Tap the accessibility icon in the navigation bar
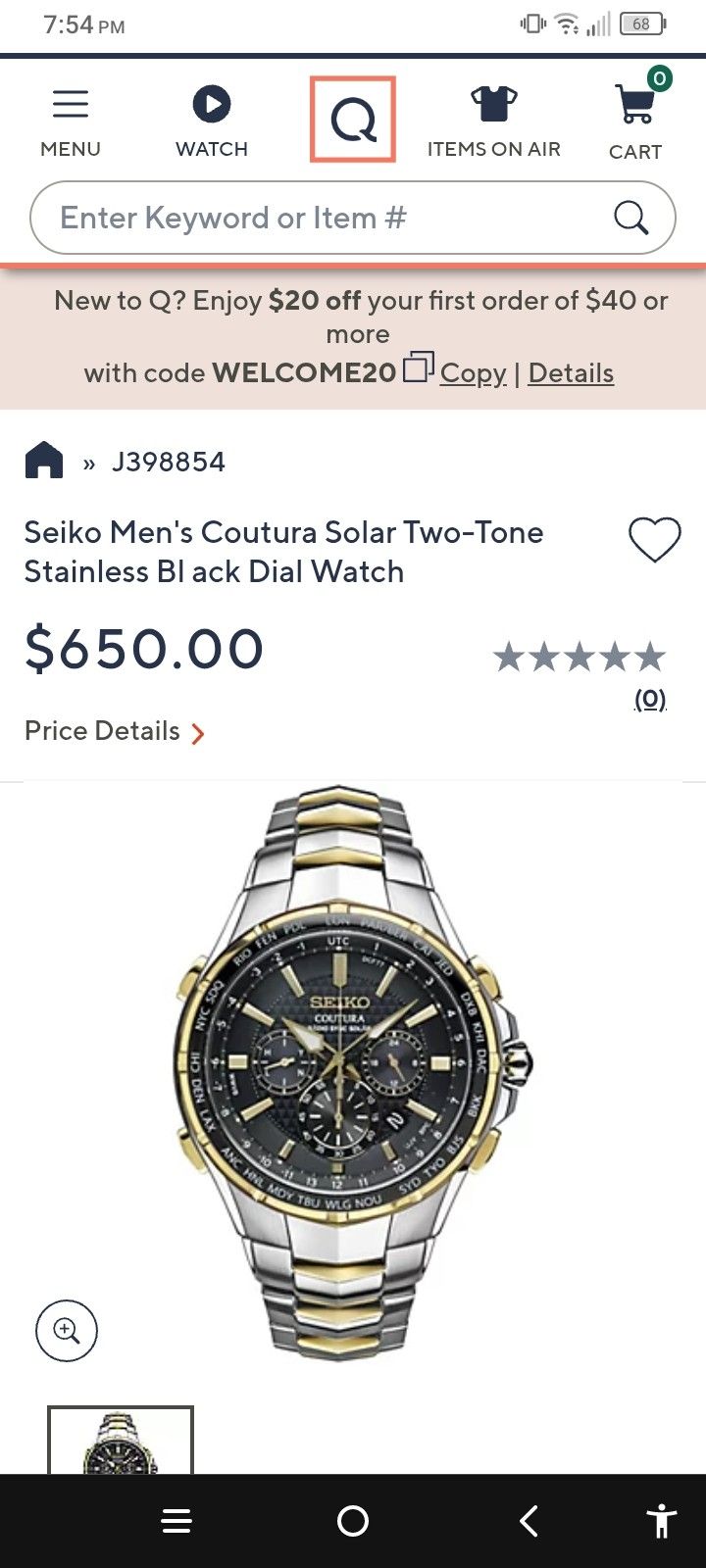This screenshot has height=1568, width=706. (662, 1521)
